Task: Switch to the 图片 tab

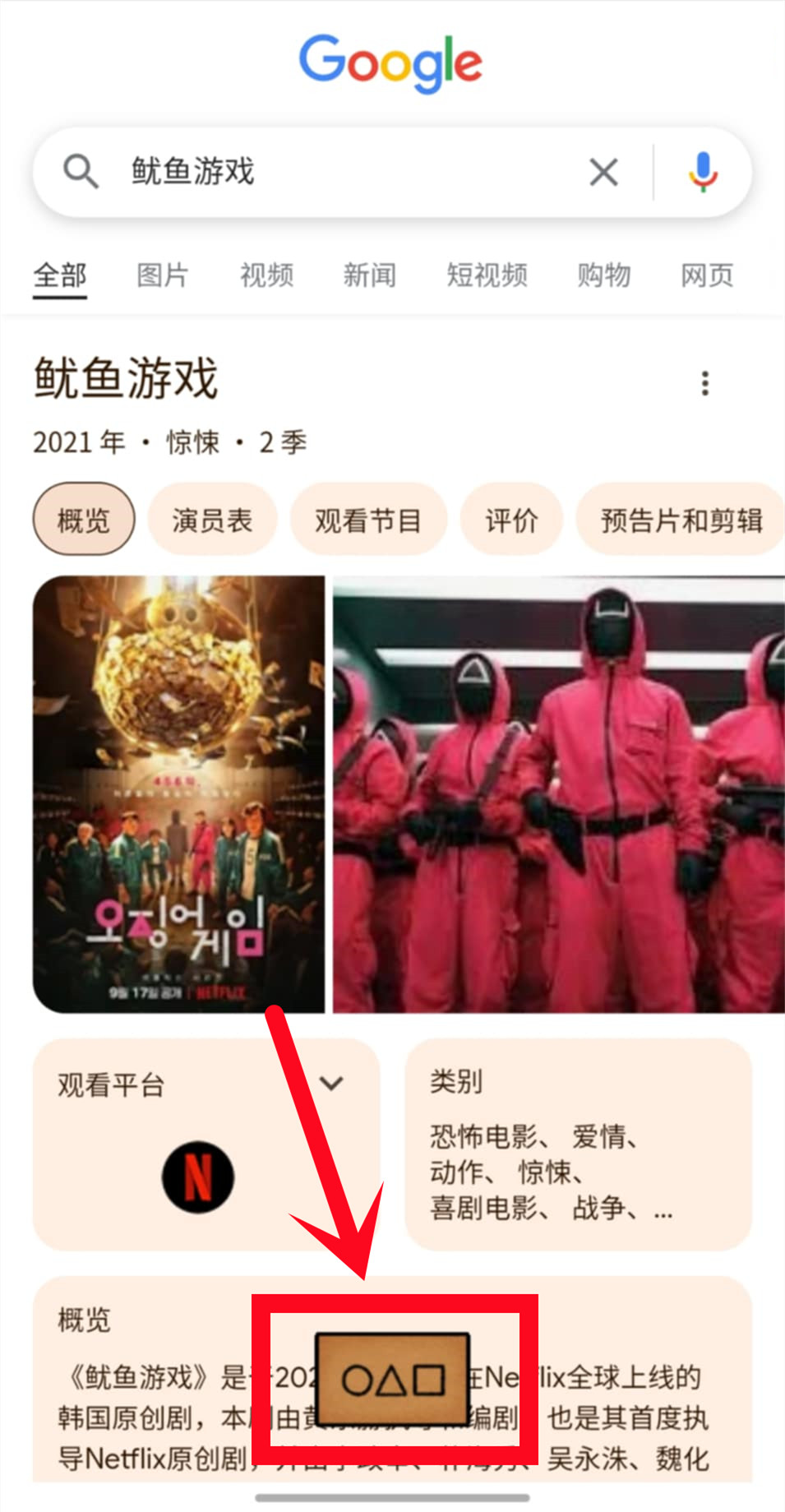Action: tap(163, 275)
